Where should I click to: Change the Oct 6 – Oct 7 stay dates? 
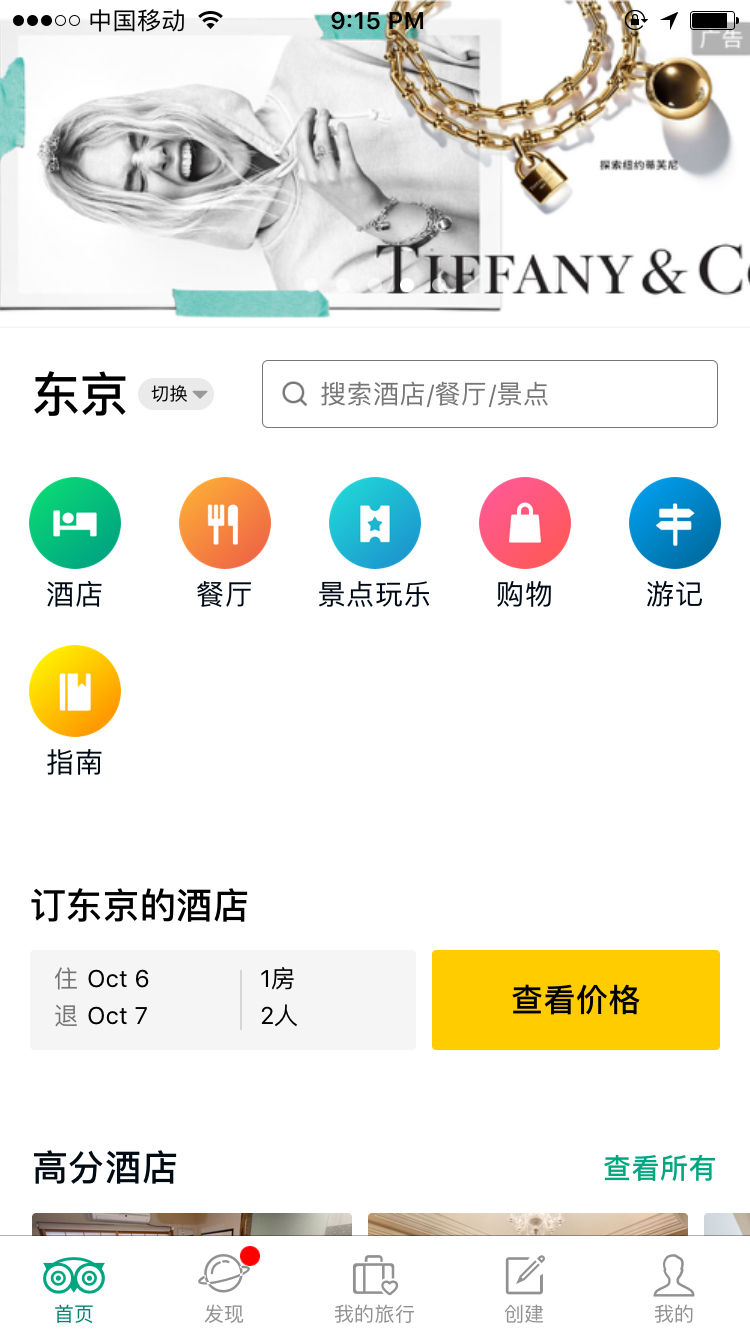[135, 998]
